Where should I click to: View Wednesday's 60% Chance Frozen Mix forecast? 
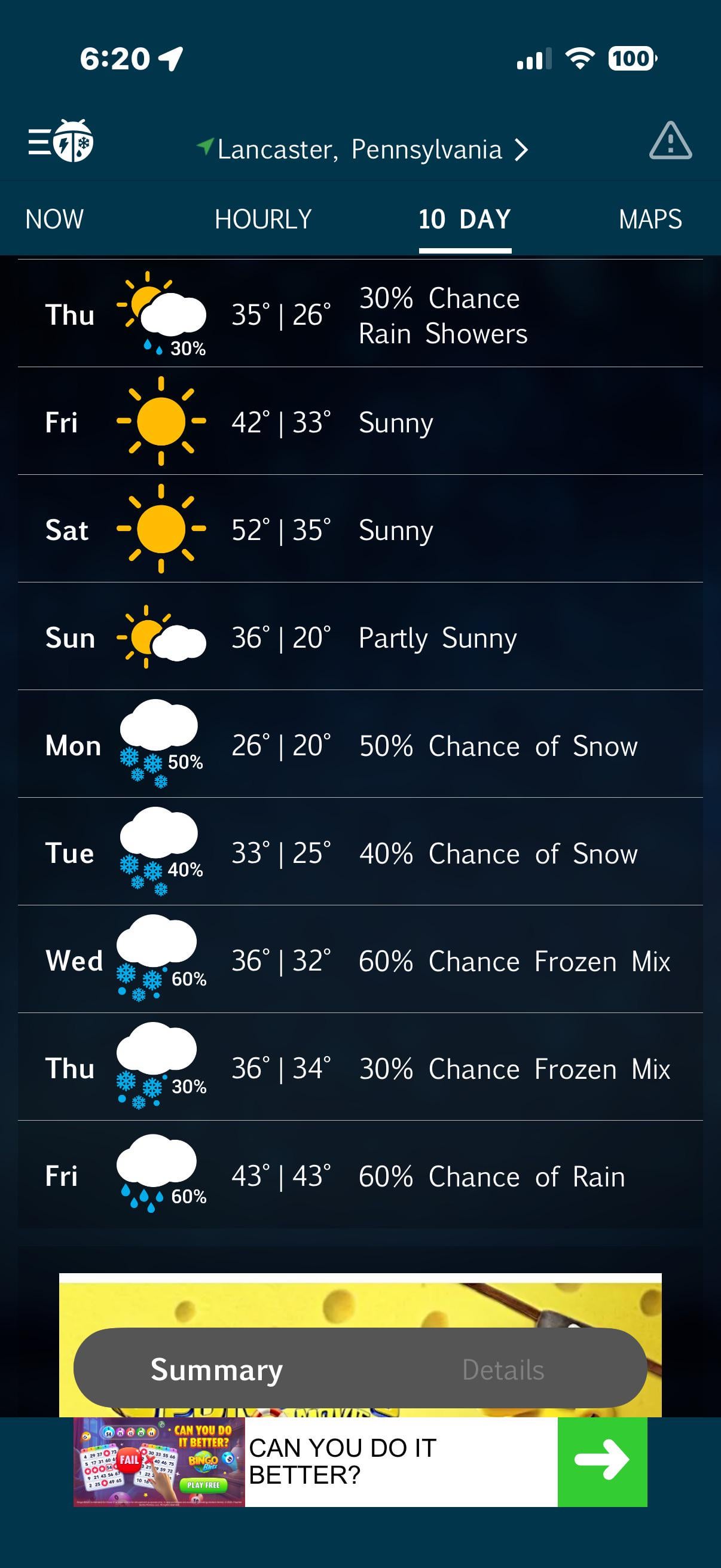360,960
